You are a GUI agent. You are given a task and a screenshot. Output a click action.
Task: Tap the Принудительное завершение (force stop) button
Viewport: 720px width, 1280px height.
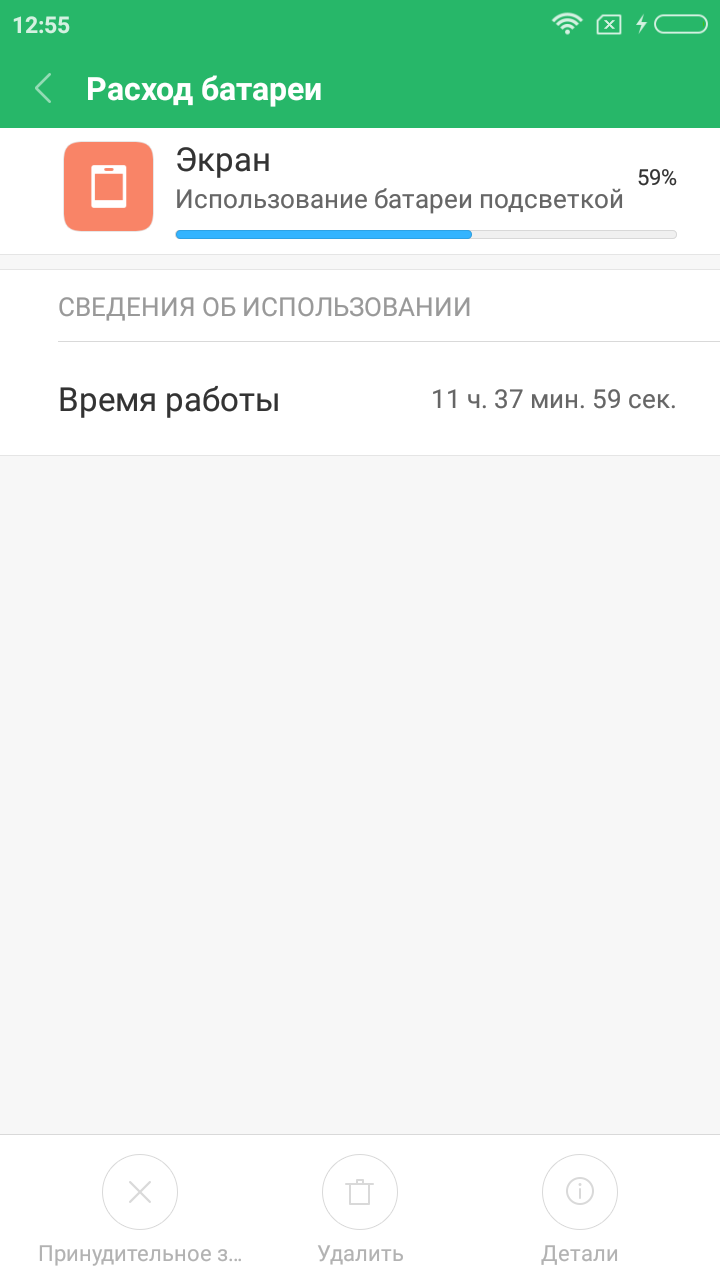[x=140, y=1192]
